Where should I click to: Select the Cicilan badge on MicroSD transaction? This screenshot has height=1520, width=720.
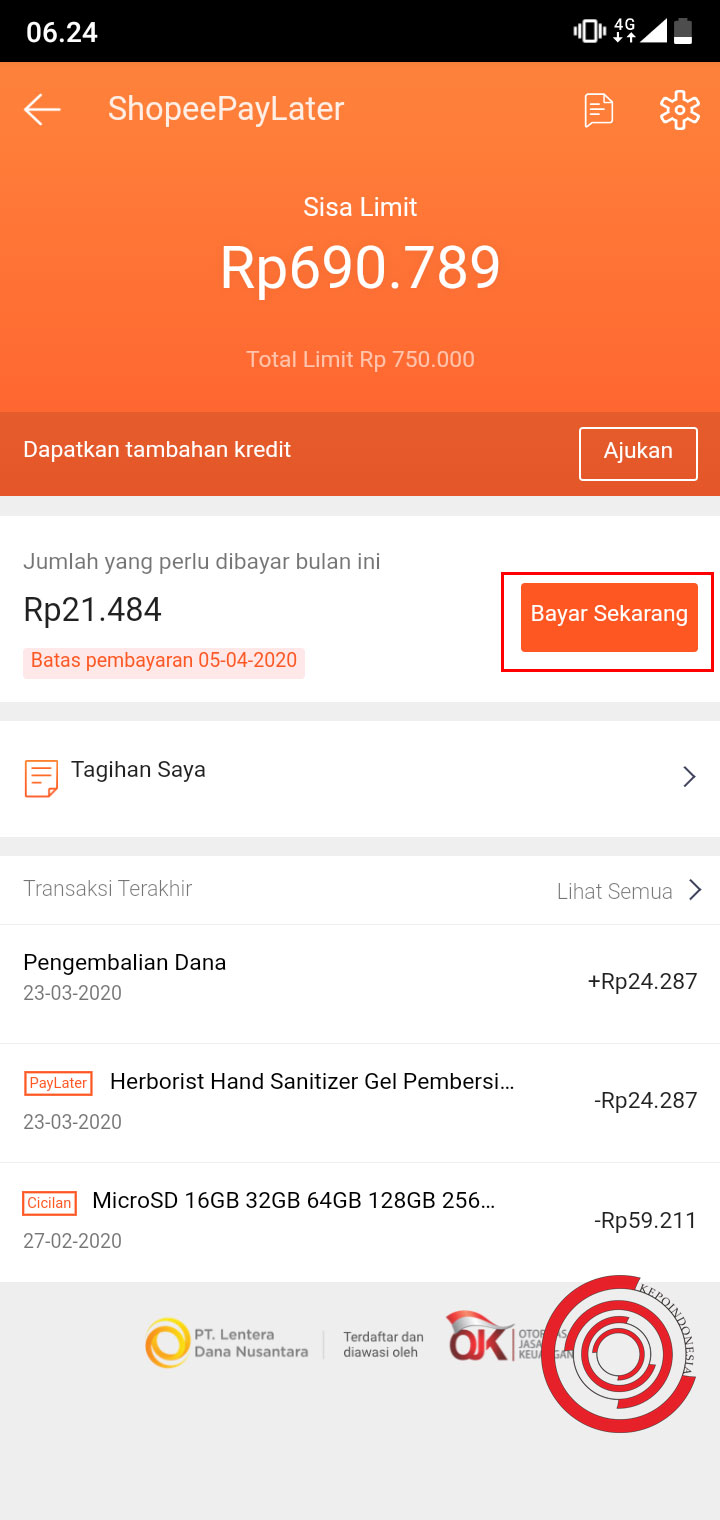[49, 1203]
